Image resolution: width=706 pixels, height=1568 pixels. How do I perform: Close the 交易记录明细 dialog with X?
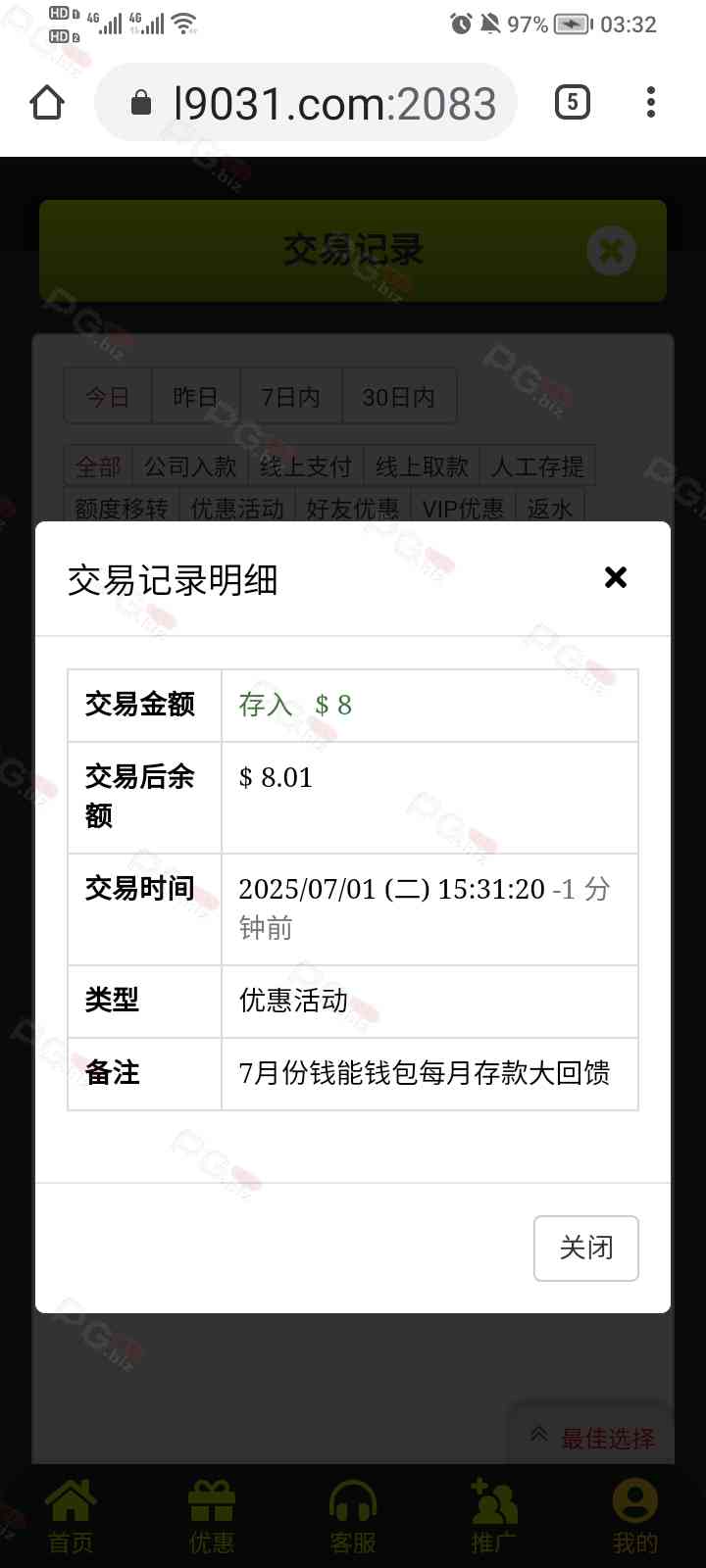615,577
